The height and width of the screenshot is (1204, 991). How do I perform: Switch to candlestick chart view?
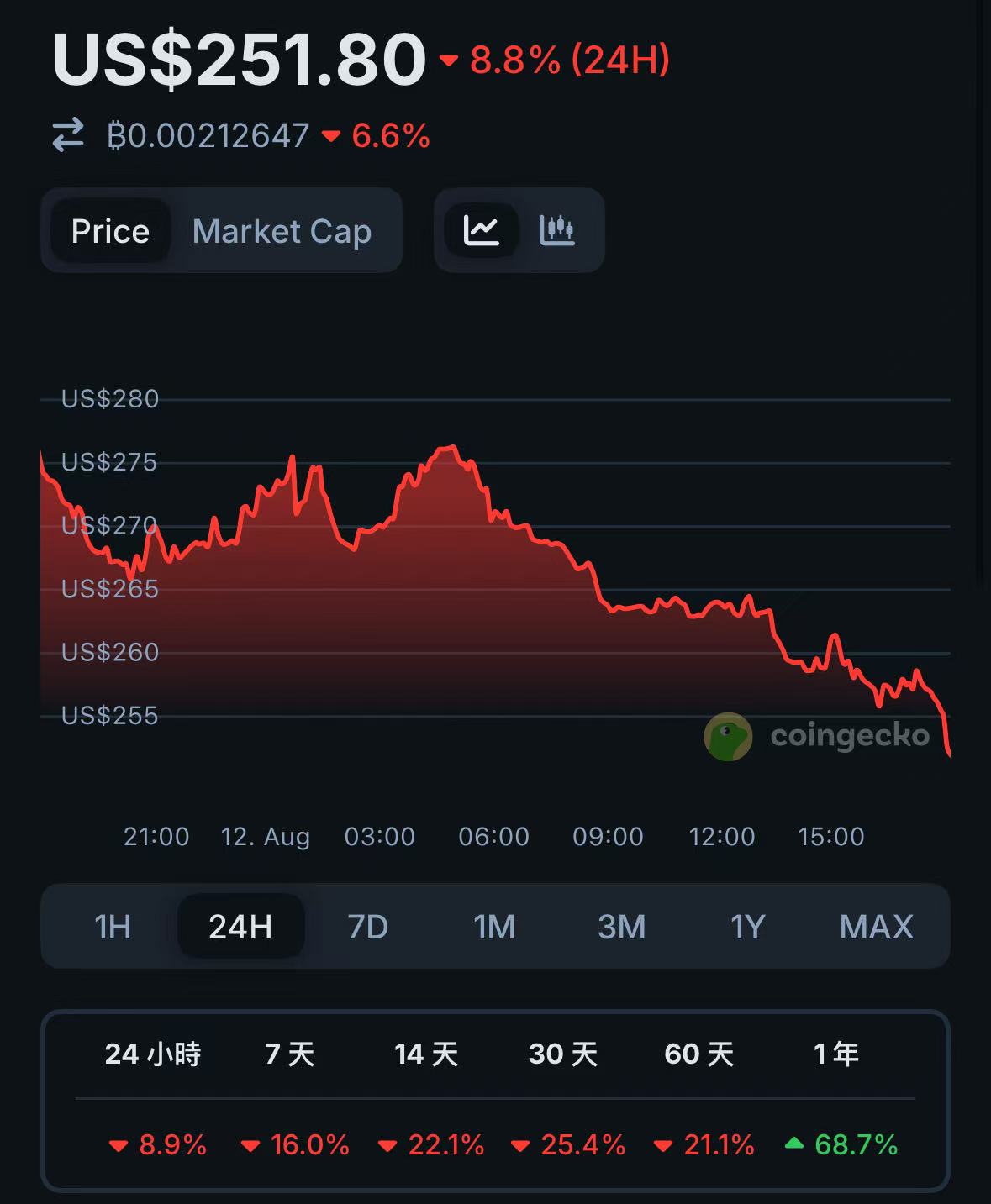coord(556,229)
